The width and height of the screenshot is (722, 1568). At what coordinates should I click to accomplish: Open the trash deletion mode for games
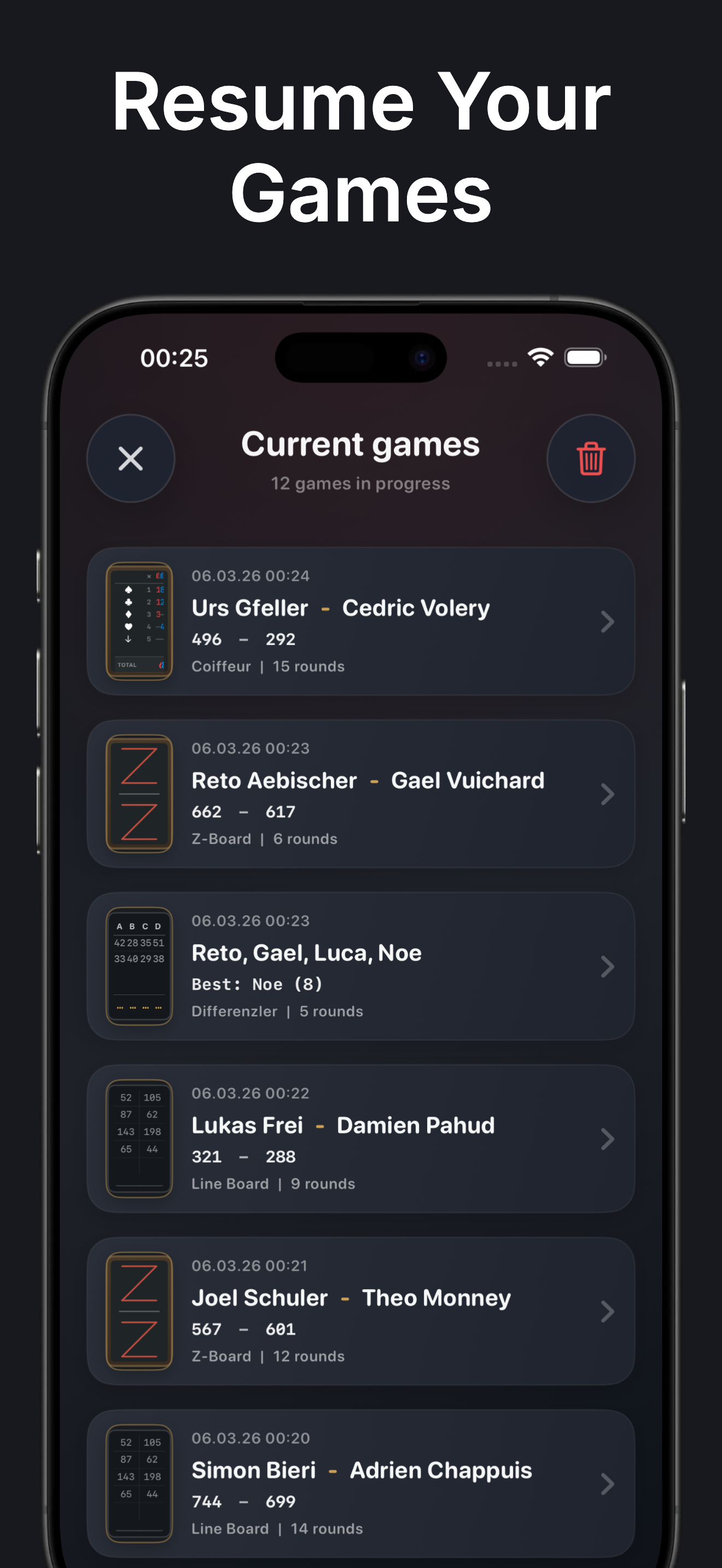tap(591, 459)
